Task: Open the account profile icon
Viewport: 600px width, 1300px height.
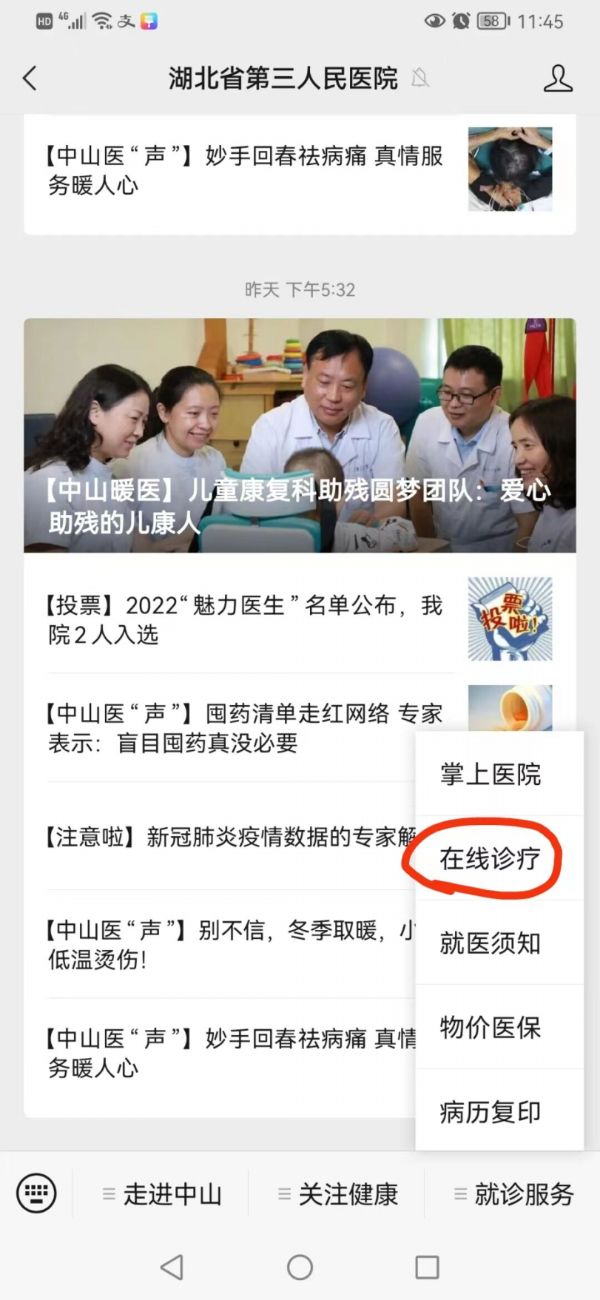Action: (x=557, y=78)
